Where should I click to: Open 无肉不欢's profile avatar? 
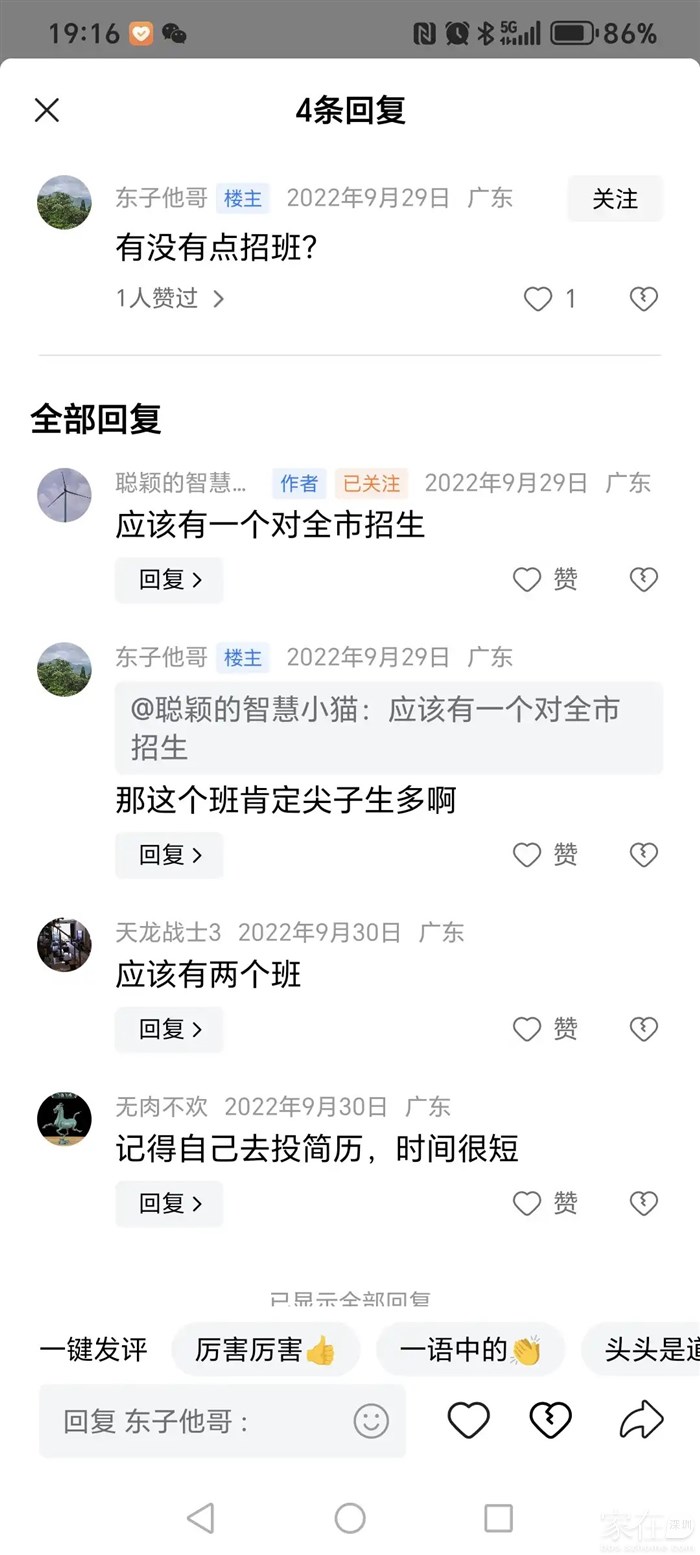pos(65,1119)
